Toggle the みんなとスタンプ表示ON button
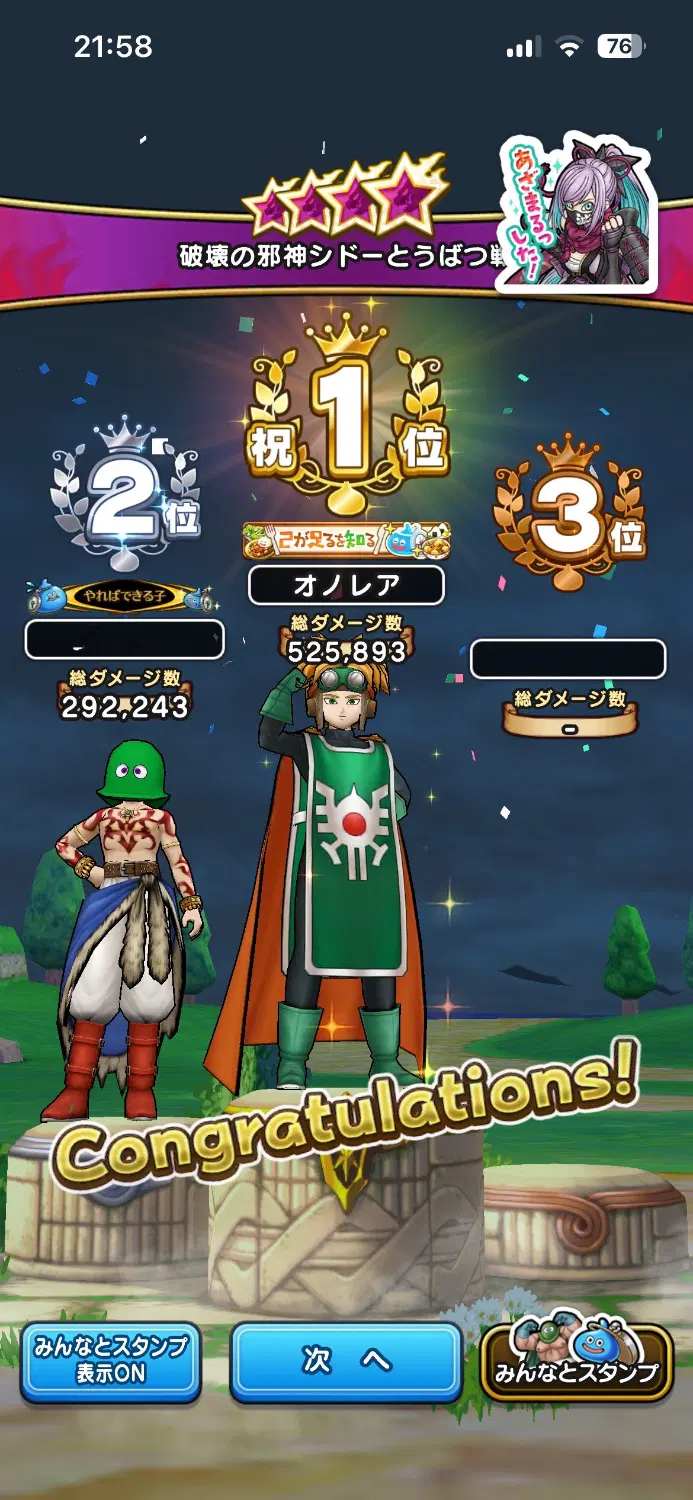The width and height of the screenshot is (693, 1500). click(x=110, y=1361)
